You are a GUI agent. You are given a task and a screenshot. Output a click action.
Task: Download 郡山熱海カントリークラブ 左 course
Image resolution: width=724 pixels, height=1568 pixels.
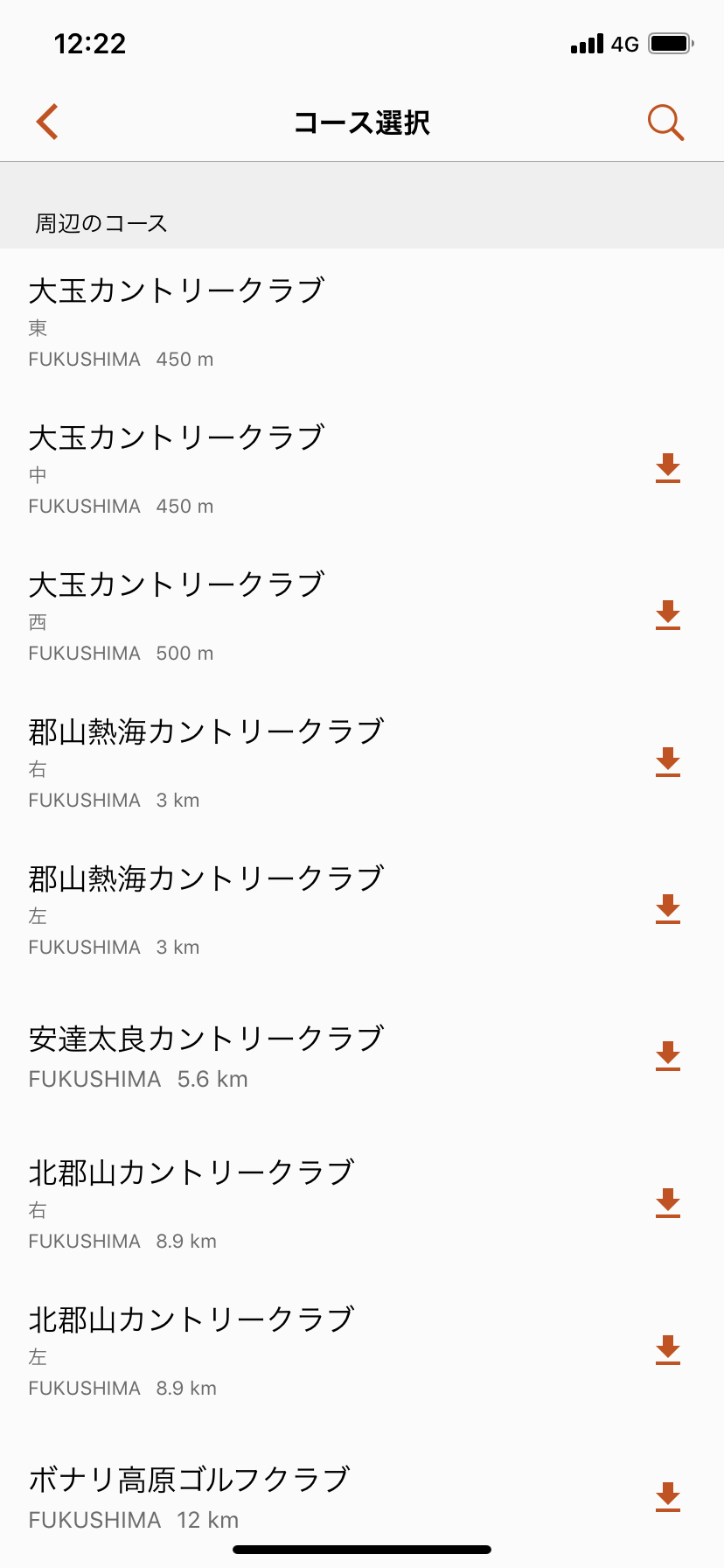click(x=668, y=909)
